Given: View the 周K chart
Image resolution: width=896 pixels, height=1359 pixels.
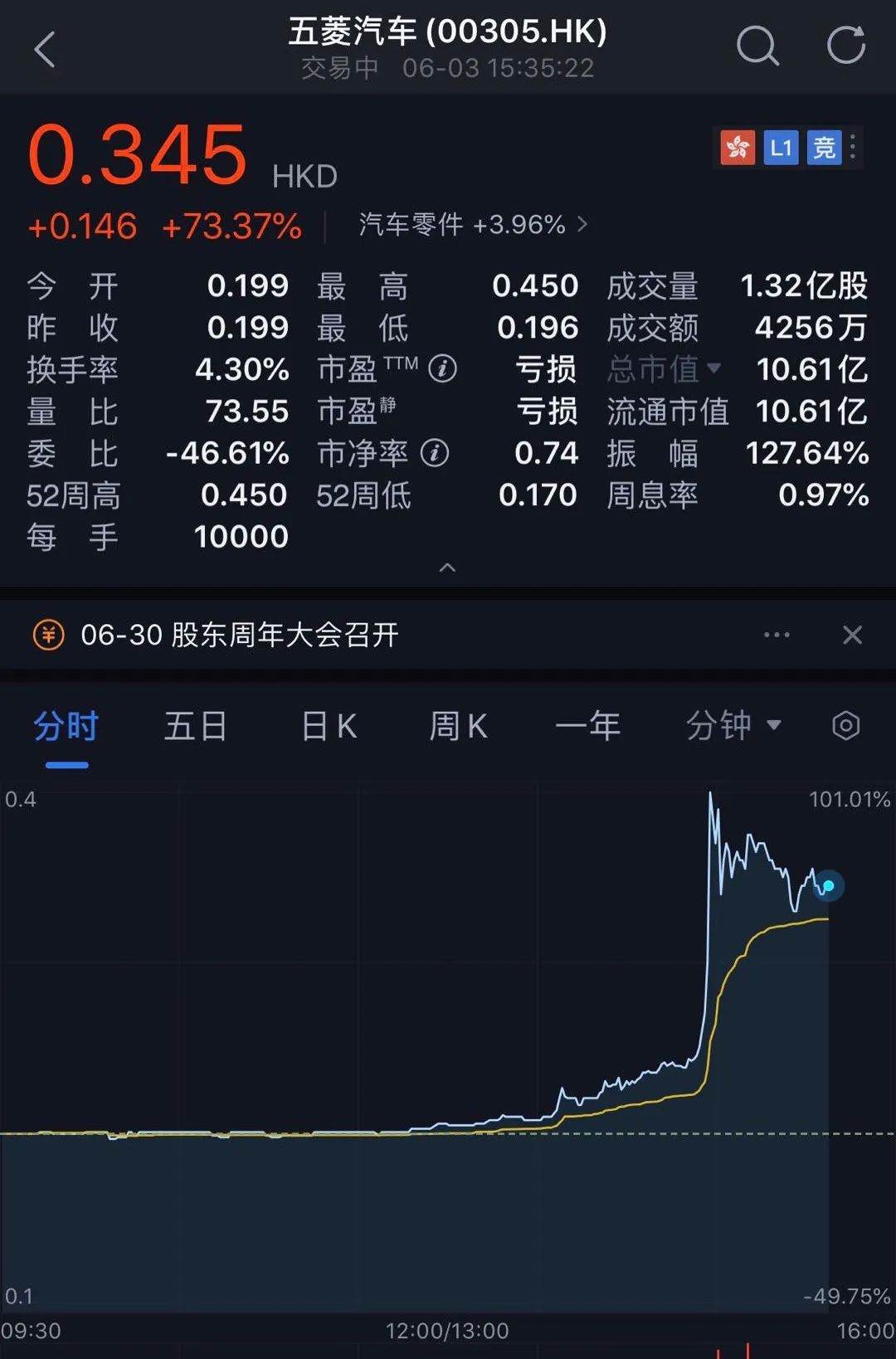Looking at the screenshot, I should tap(458, 727).
